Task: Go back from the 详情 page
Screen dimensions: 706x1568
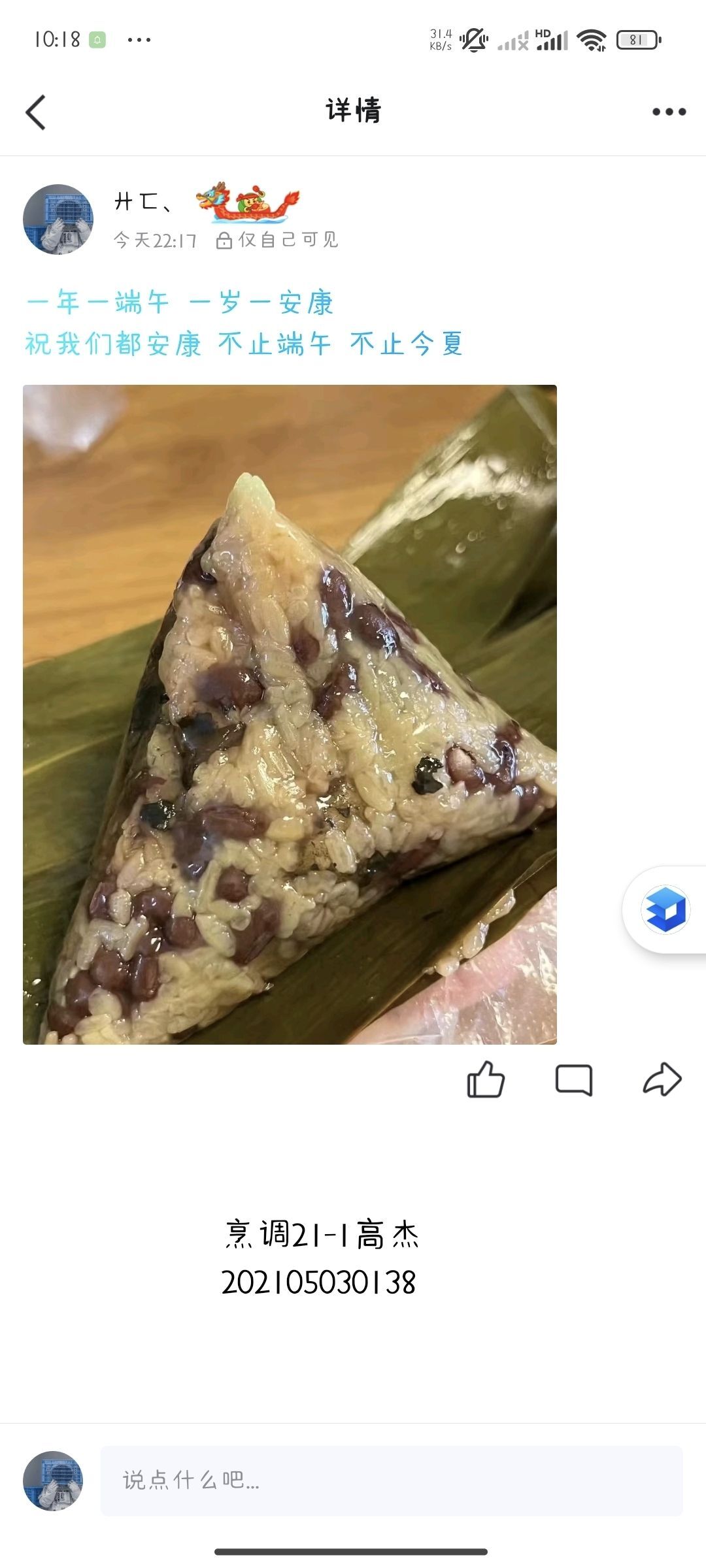Action: coord(36,112)
